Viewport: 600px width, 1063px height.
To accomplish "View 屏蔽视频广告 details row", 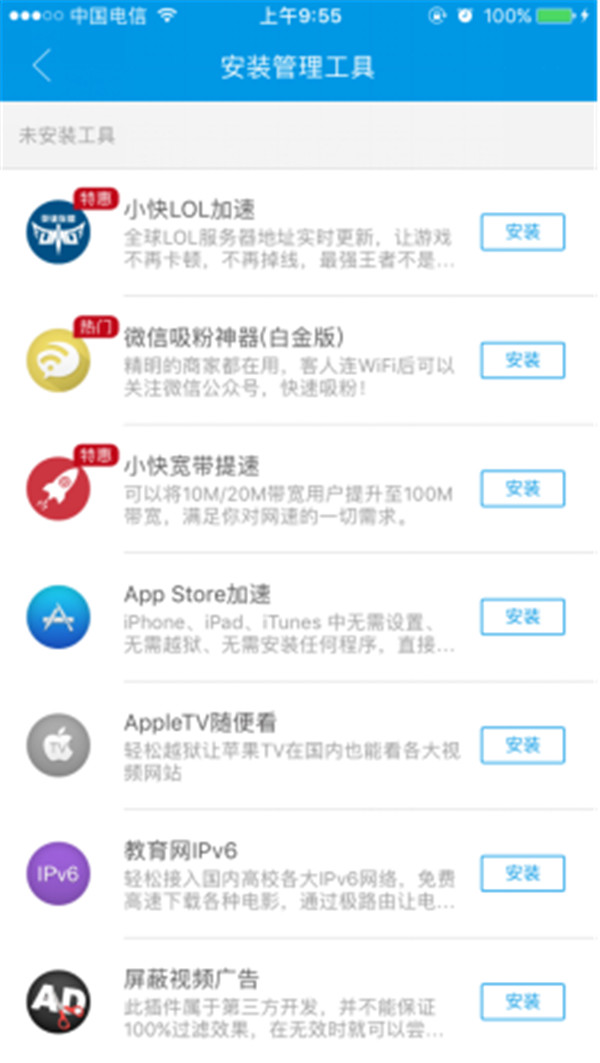I will coord(288,1002).
